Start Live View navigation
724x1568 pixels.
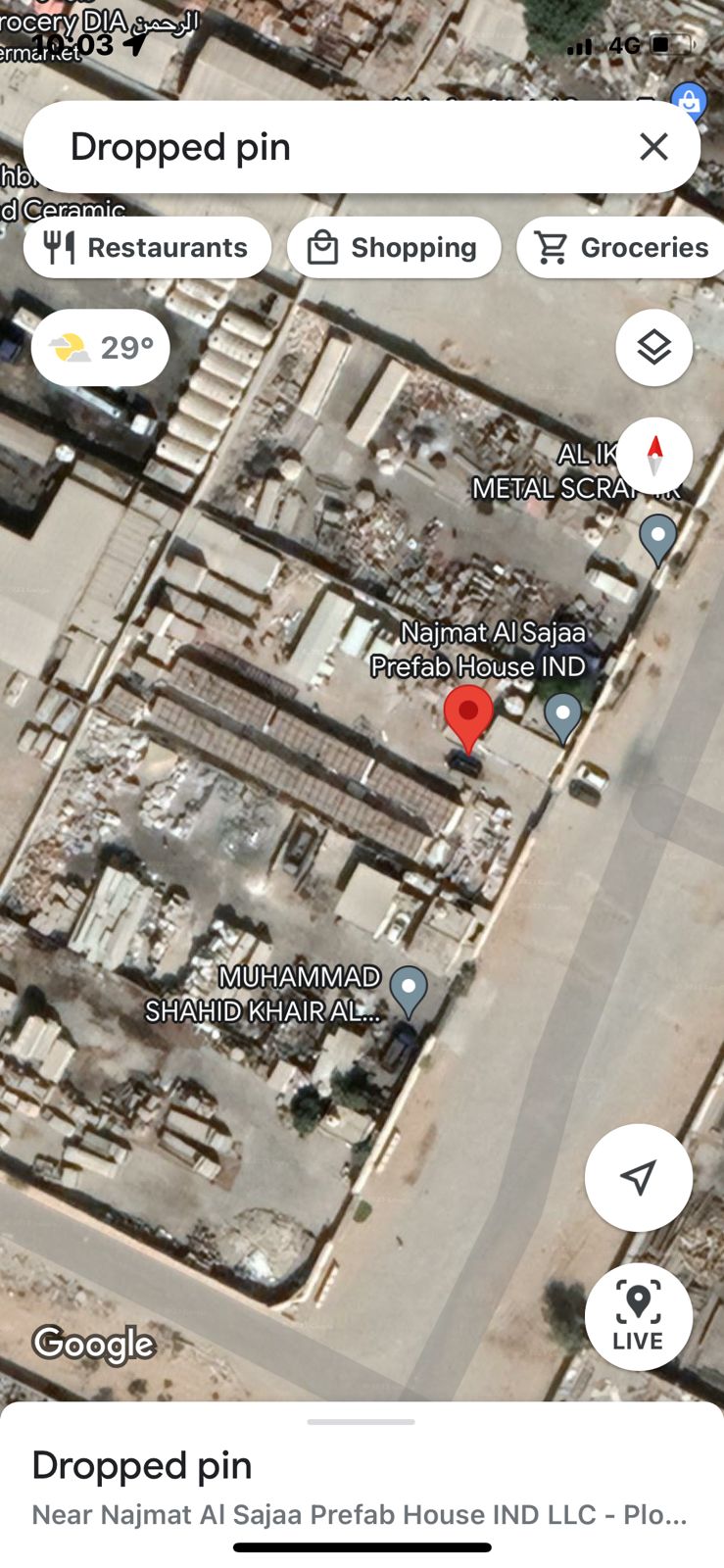click(x=639, y=1318)
